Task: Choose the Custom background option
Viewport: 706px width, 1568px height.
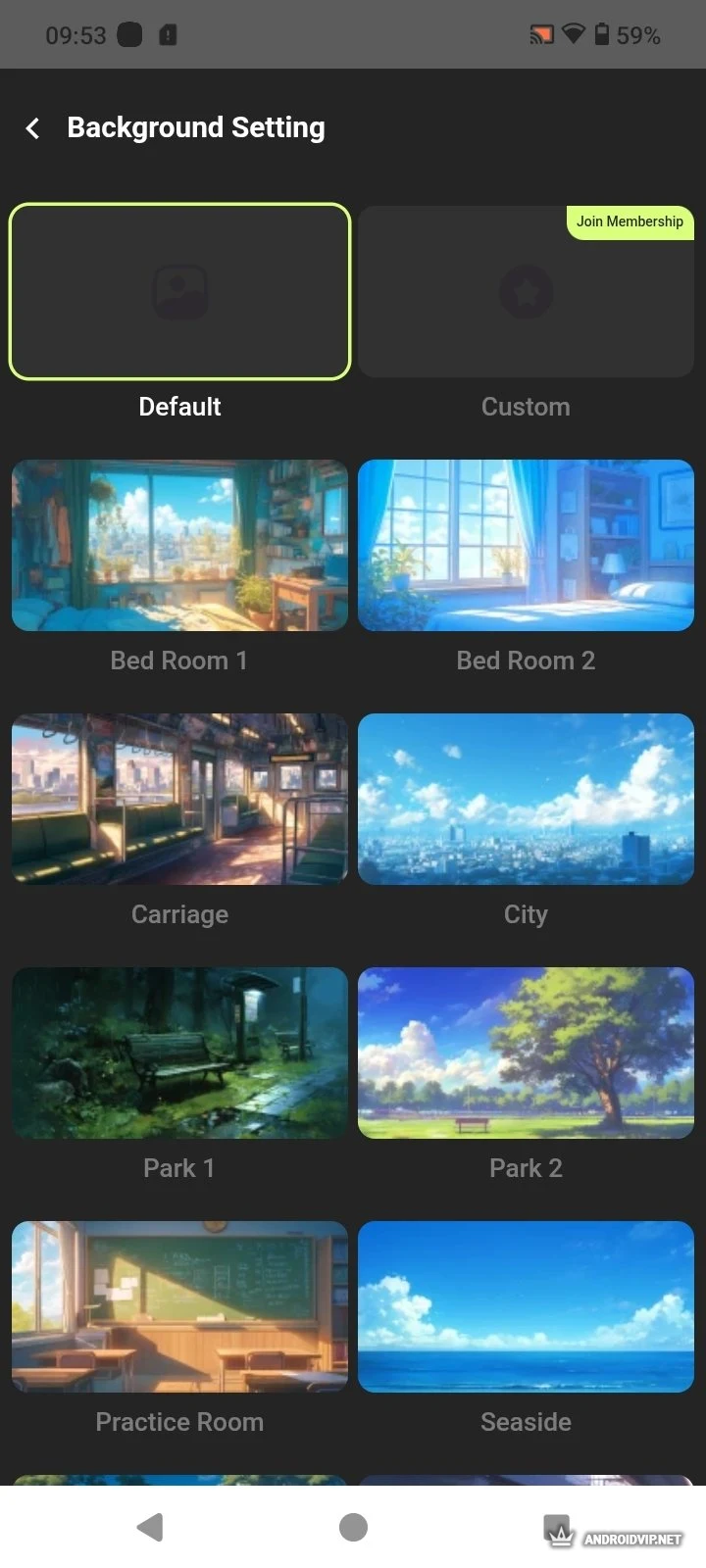Action: point(526,304)
